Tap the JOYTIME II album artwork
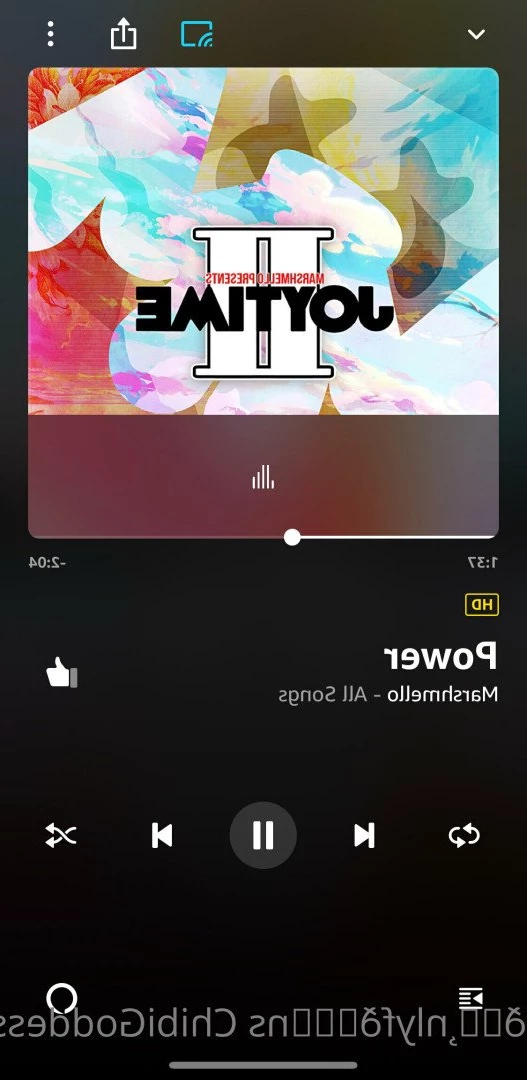This screenshot has height=1080, width=527. point(263,241)
